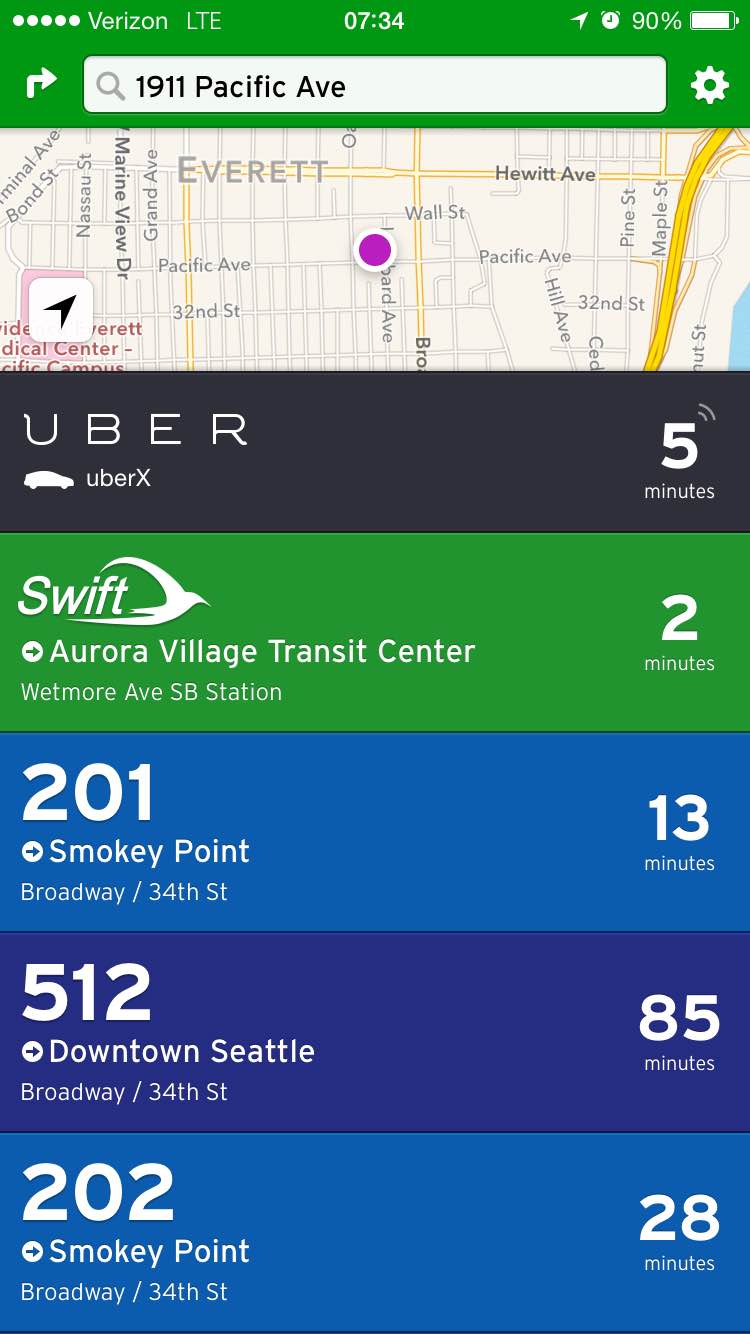Tap the share route arrow icon
The image size is (750, 1334).
(x=39, y=84)
